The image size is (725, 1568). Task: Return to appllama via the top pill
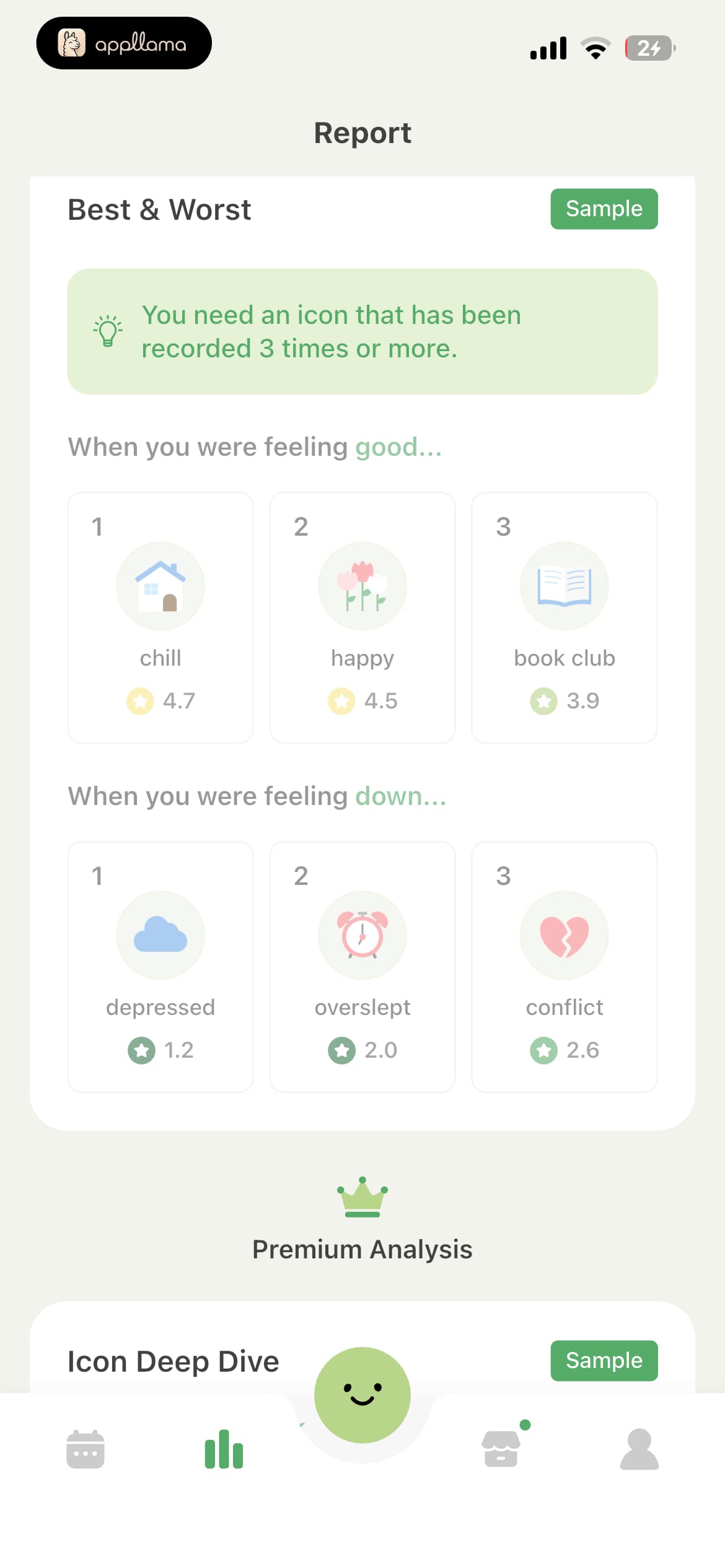point(124,43)
